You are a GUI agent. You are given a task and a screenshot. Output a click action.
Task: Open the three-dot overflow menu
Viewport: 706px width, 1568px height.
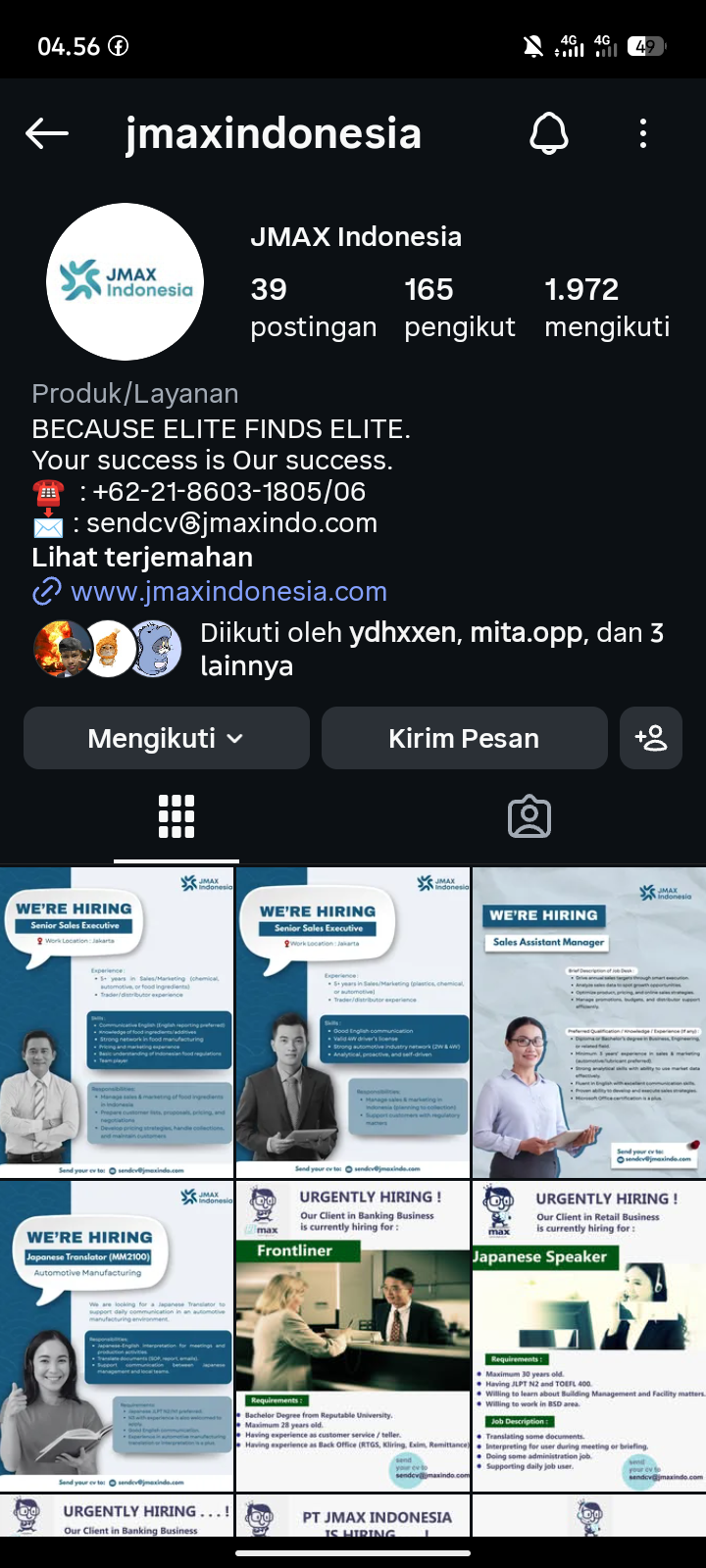(643, 133)
